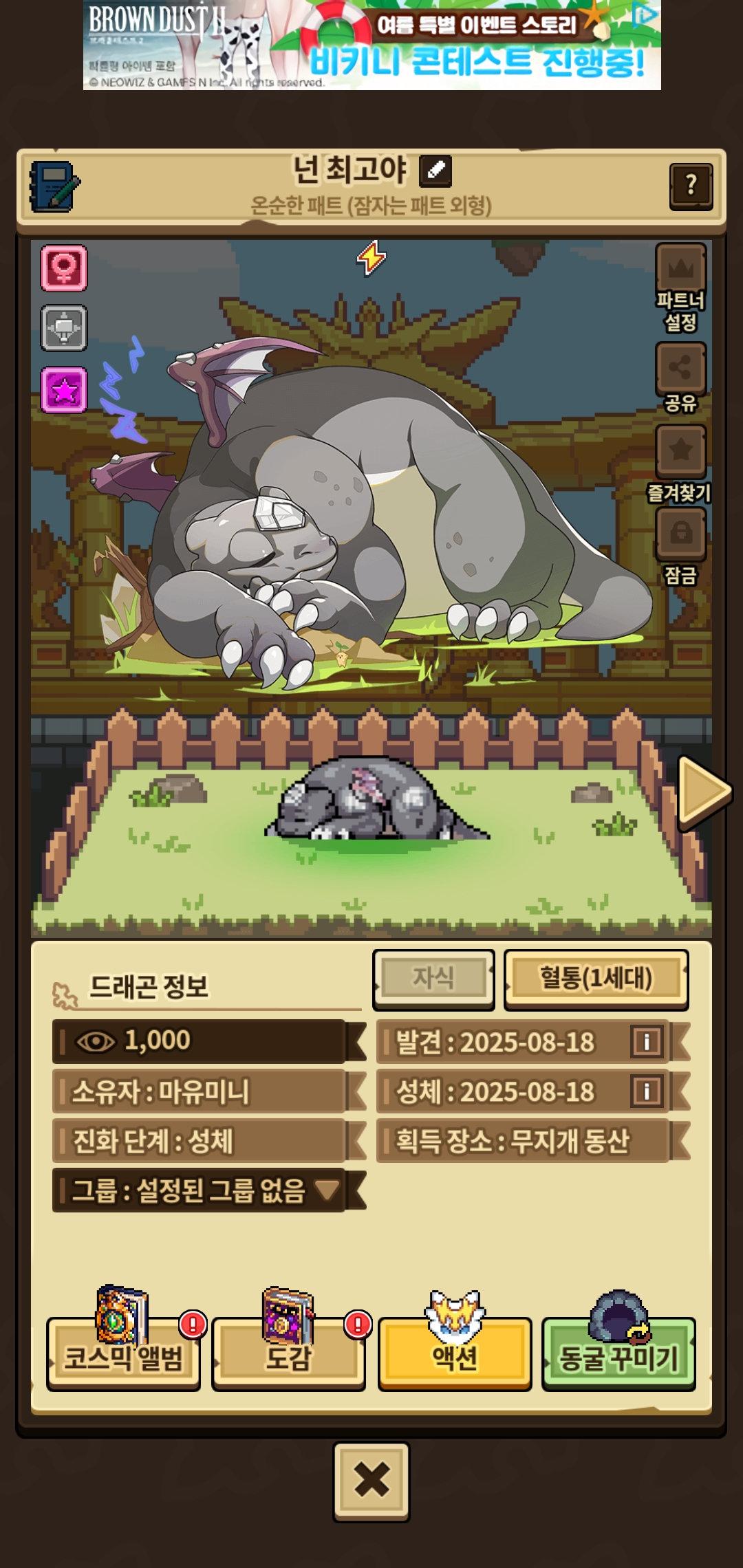Go to next dragon with arrow
Screen dimensions: 743x1568
click(702, 791)
